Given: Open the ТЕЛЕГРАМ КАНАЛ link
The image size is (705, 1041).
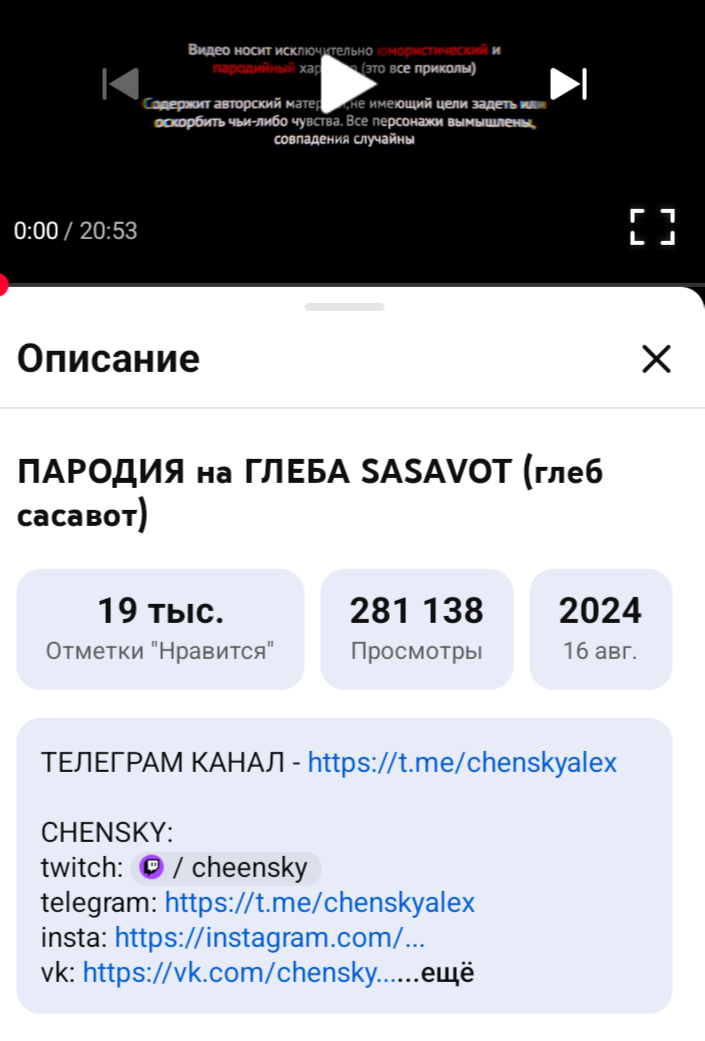Looking at the screenshot, I should coord(462,762).
